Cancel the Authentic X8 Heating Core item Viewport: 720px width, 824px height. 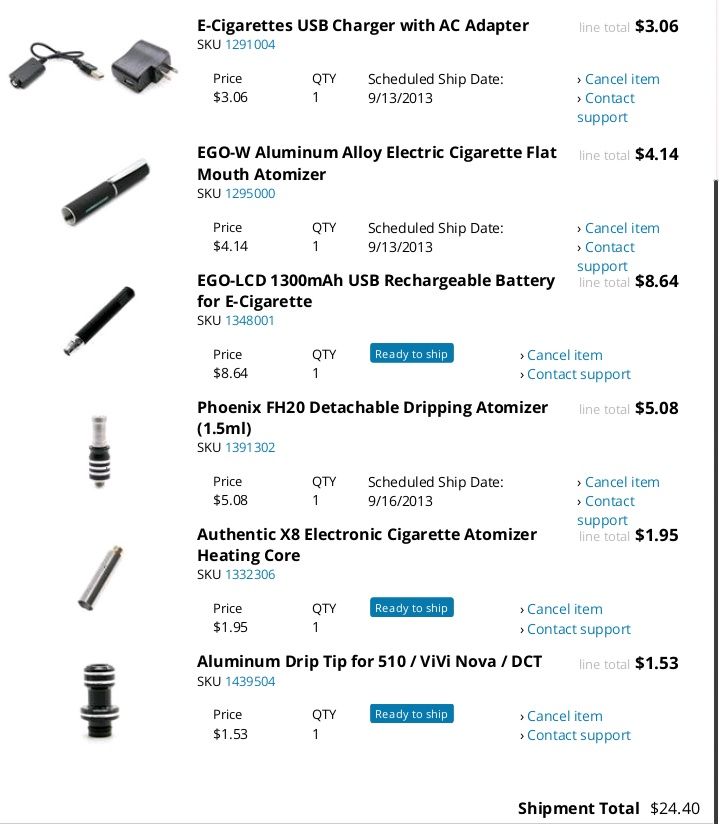click(x=564, y=609)
